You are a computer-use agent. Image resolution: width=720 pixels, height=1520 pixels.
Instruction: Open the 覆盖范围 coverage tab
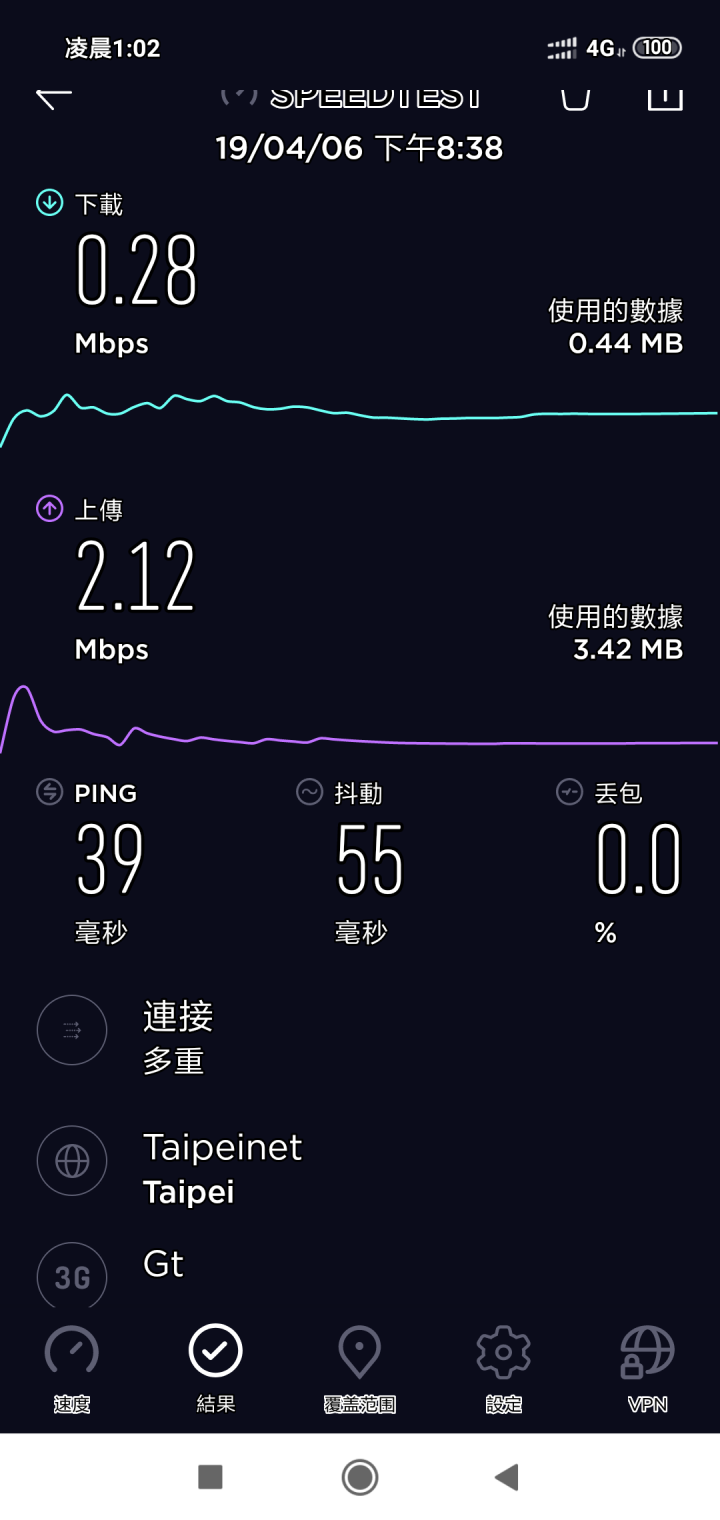click(360, 1369)
